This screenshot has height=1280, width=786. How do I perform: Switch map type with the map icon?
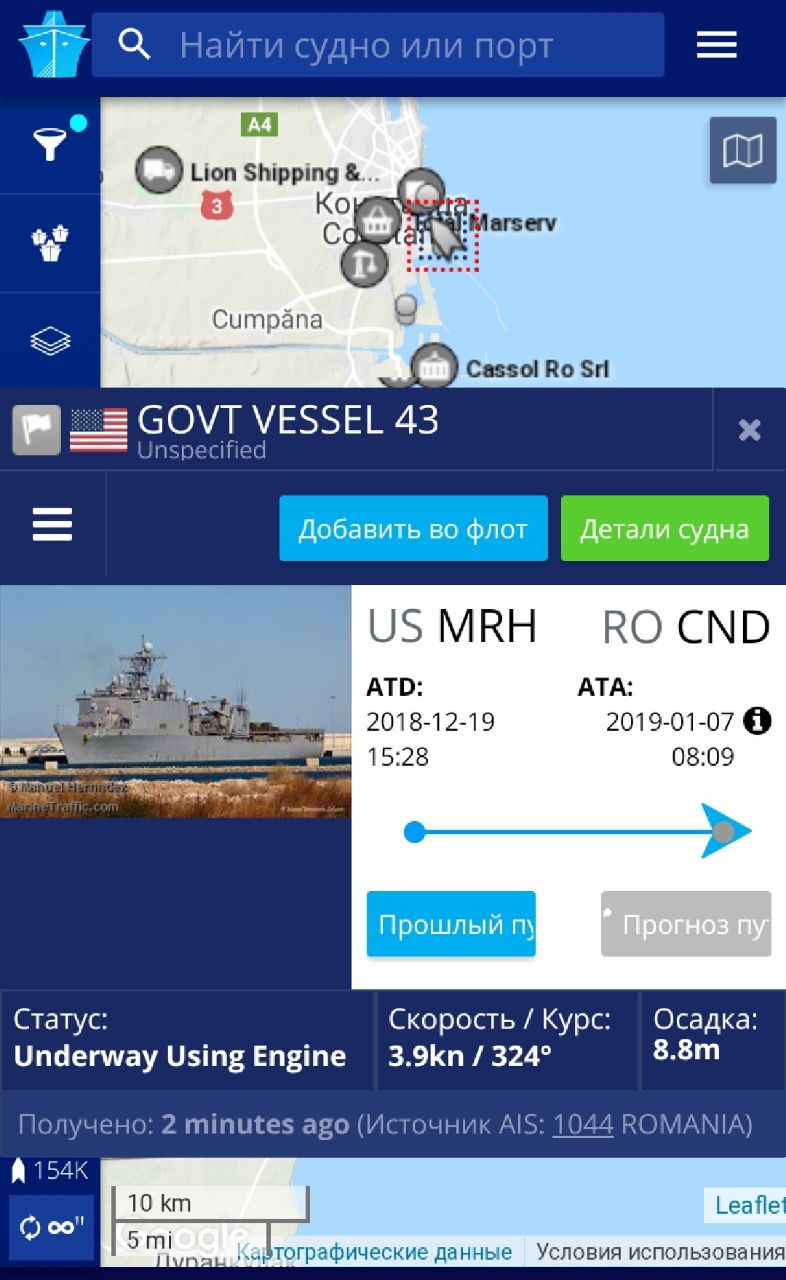click(x=742, y=151)
